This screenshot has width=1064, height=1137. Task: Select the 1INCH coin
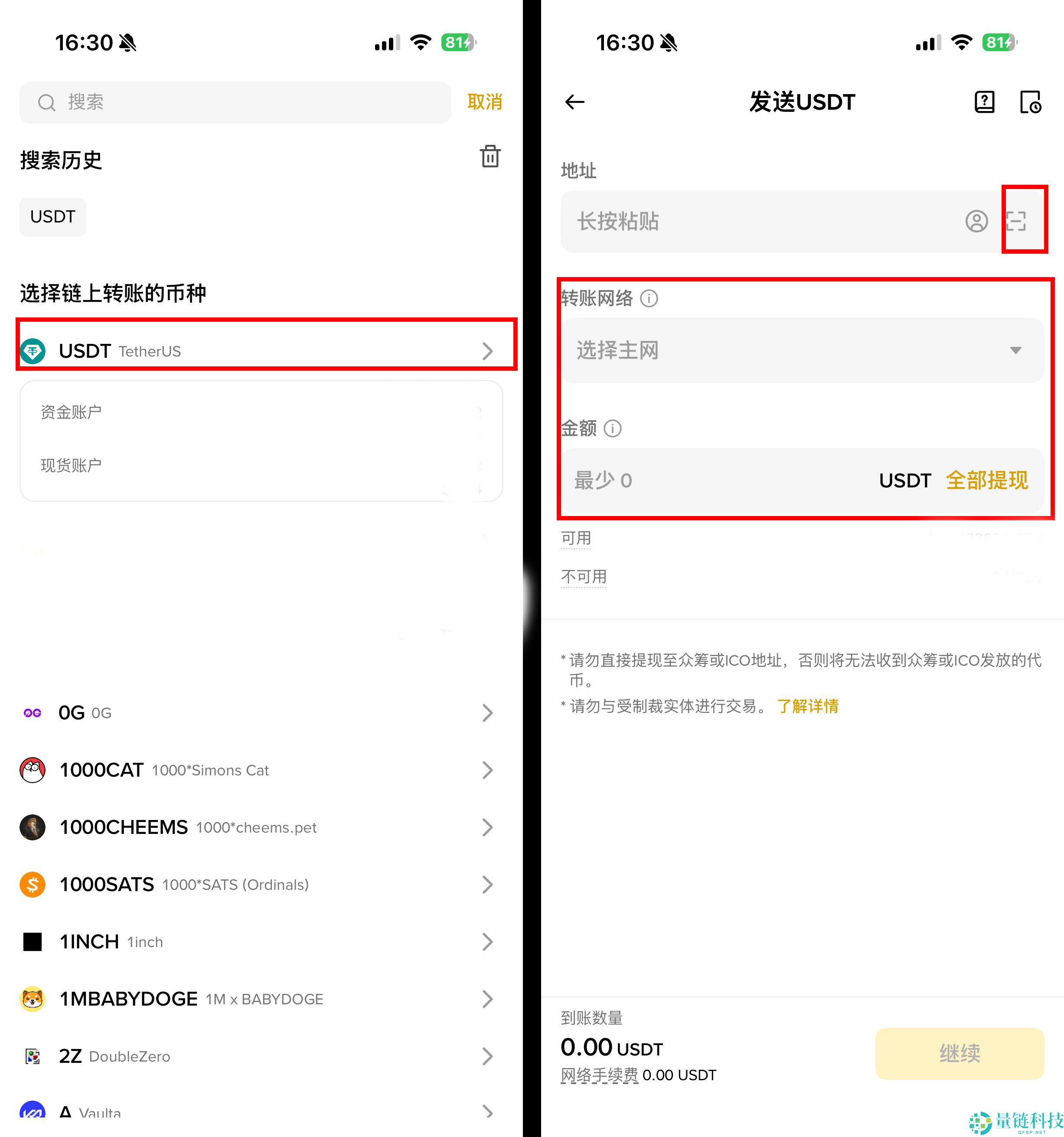[x=257, y=941]
